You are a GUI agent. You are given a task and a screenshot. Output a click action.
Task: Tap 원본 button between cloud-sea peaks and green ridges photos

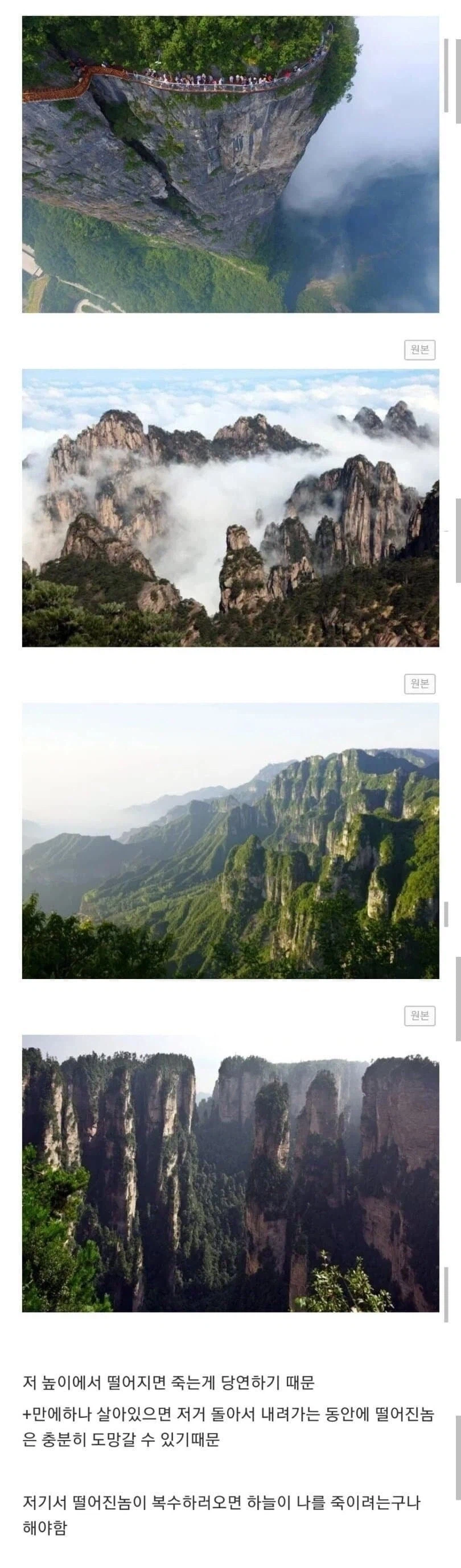[420, 683]
